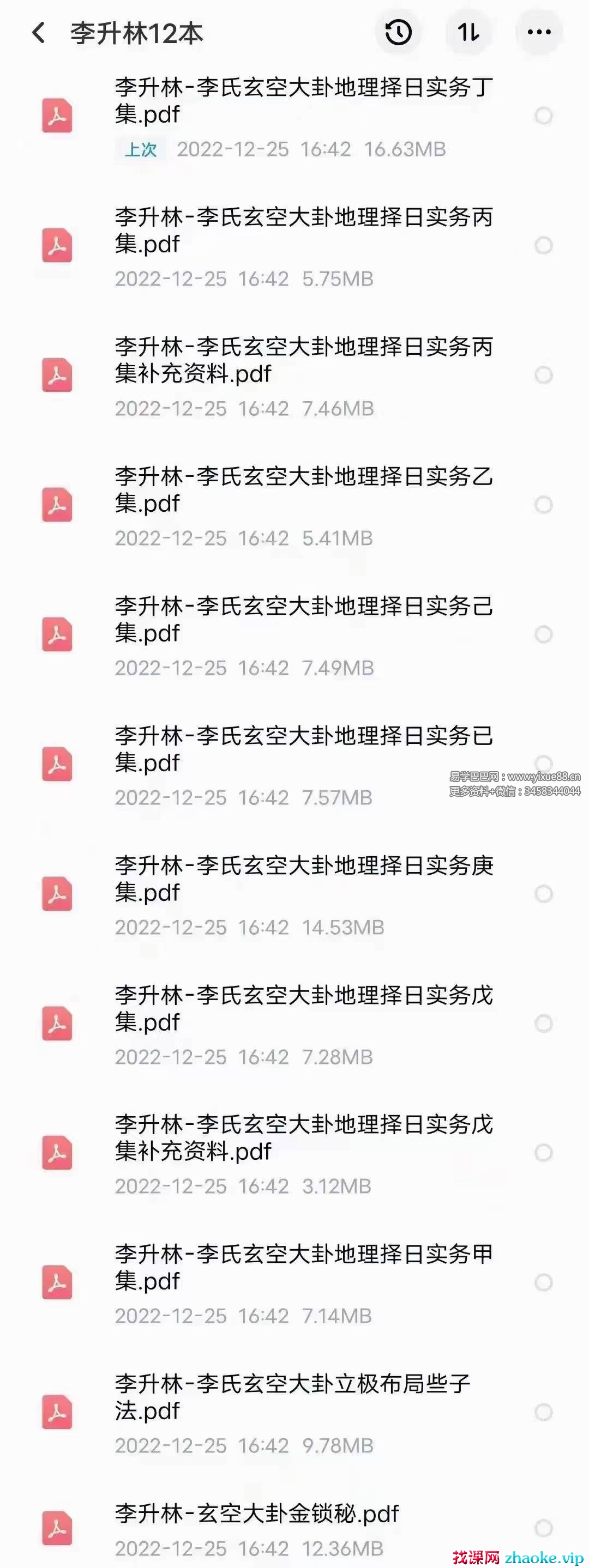Select the circle for 立极布局些子法.pdf
Screen dimensions: 589x1568
coord(543,1412)
